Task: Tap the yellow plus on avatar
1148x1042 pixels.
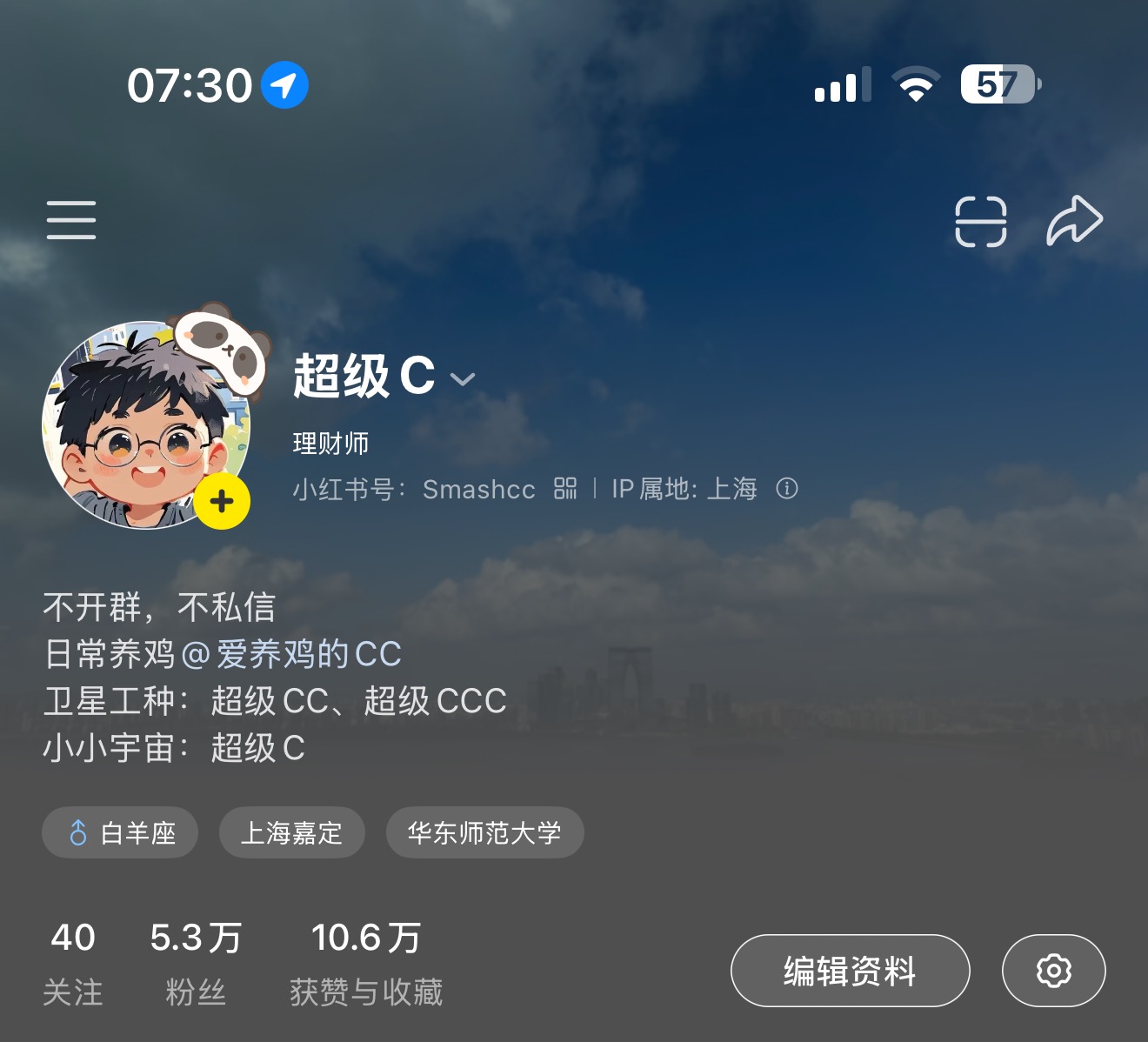Action: pos(222,502)
